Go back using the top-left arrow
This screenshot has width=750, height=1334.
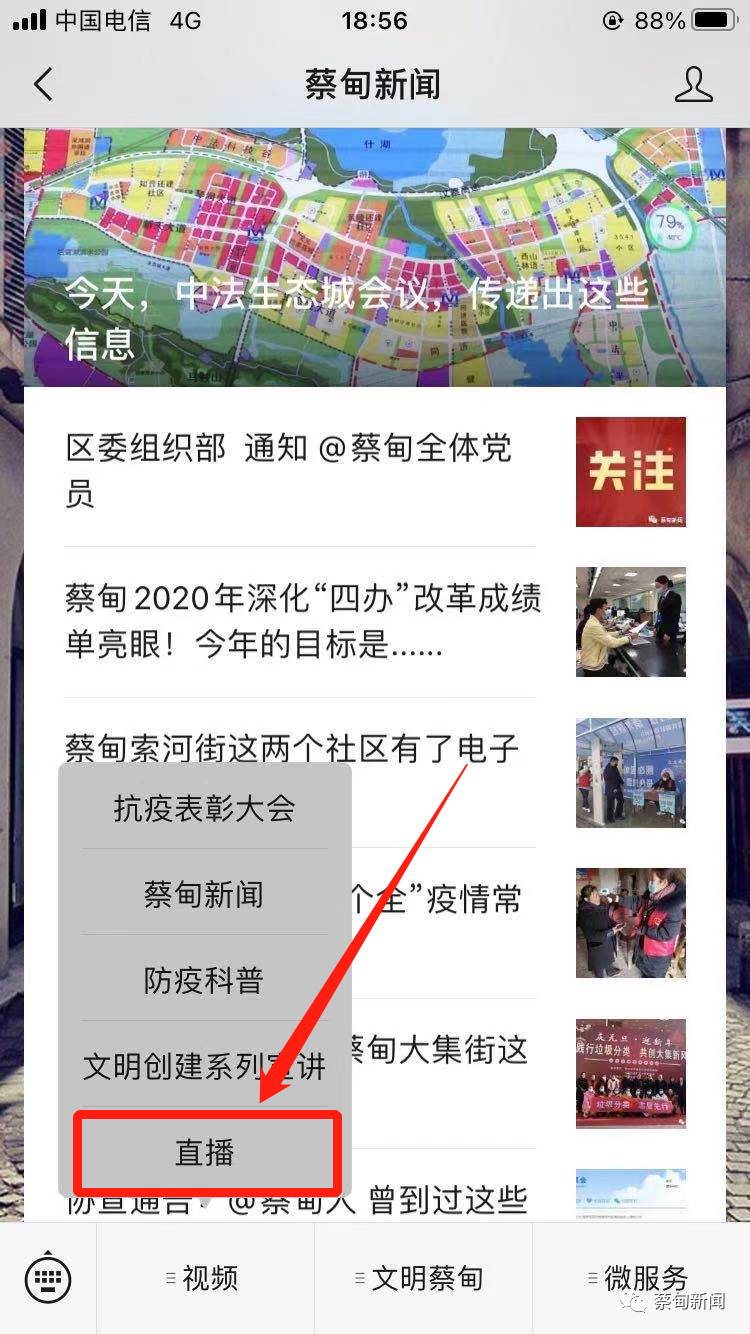point(42,84)
